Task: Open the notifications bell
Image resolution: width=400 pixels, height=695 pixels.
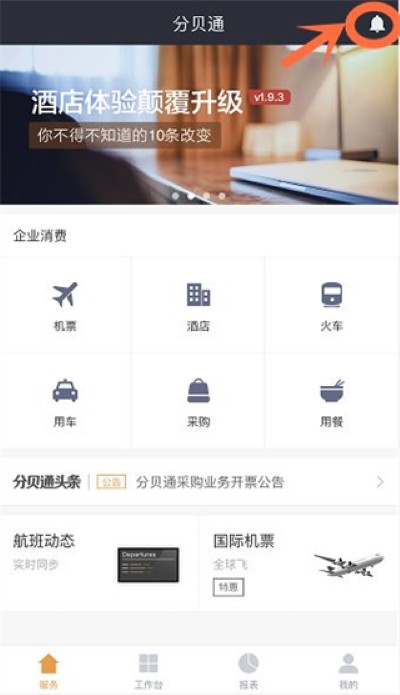Action: (x=377, y=23)
